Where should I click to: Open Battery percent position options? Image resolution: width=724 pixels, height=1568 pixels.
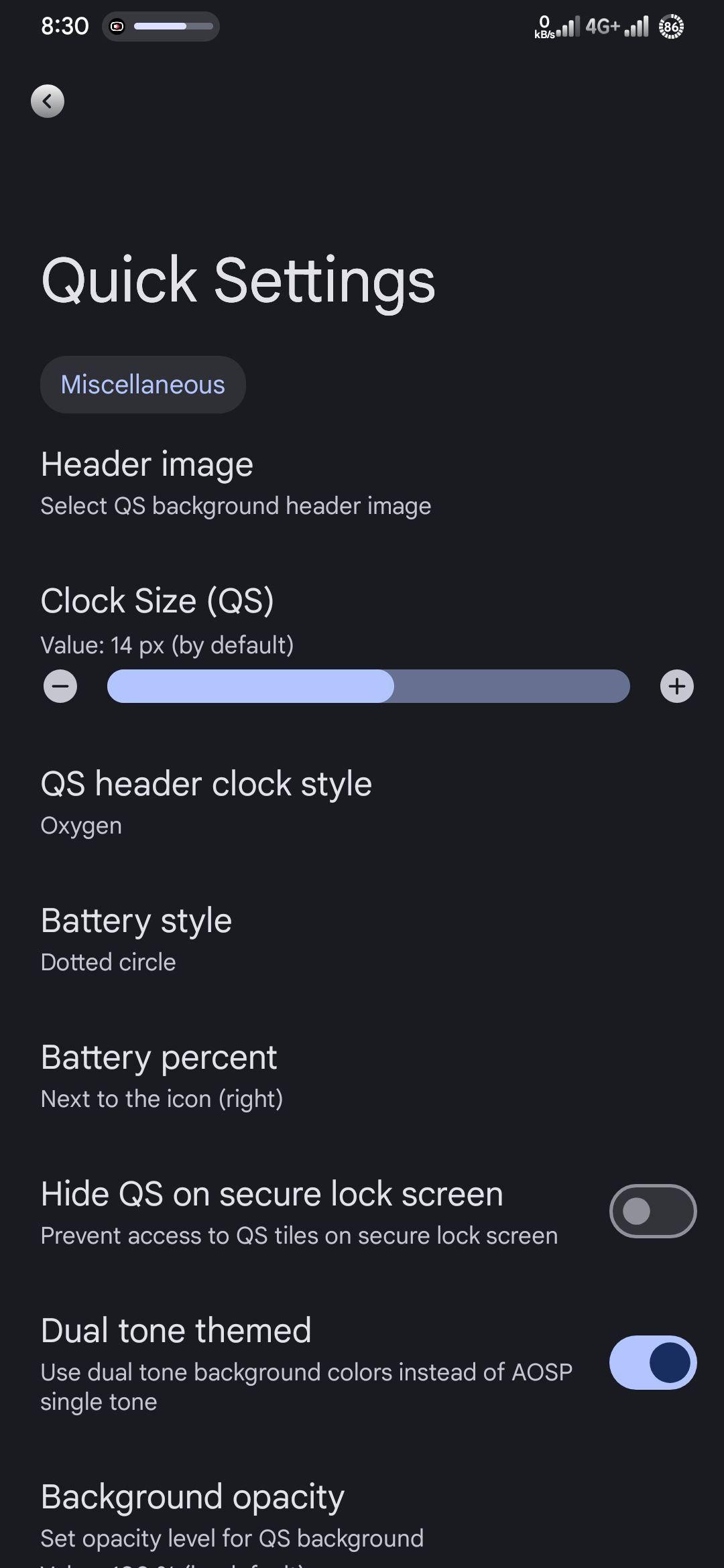click(362, 1076)
